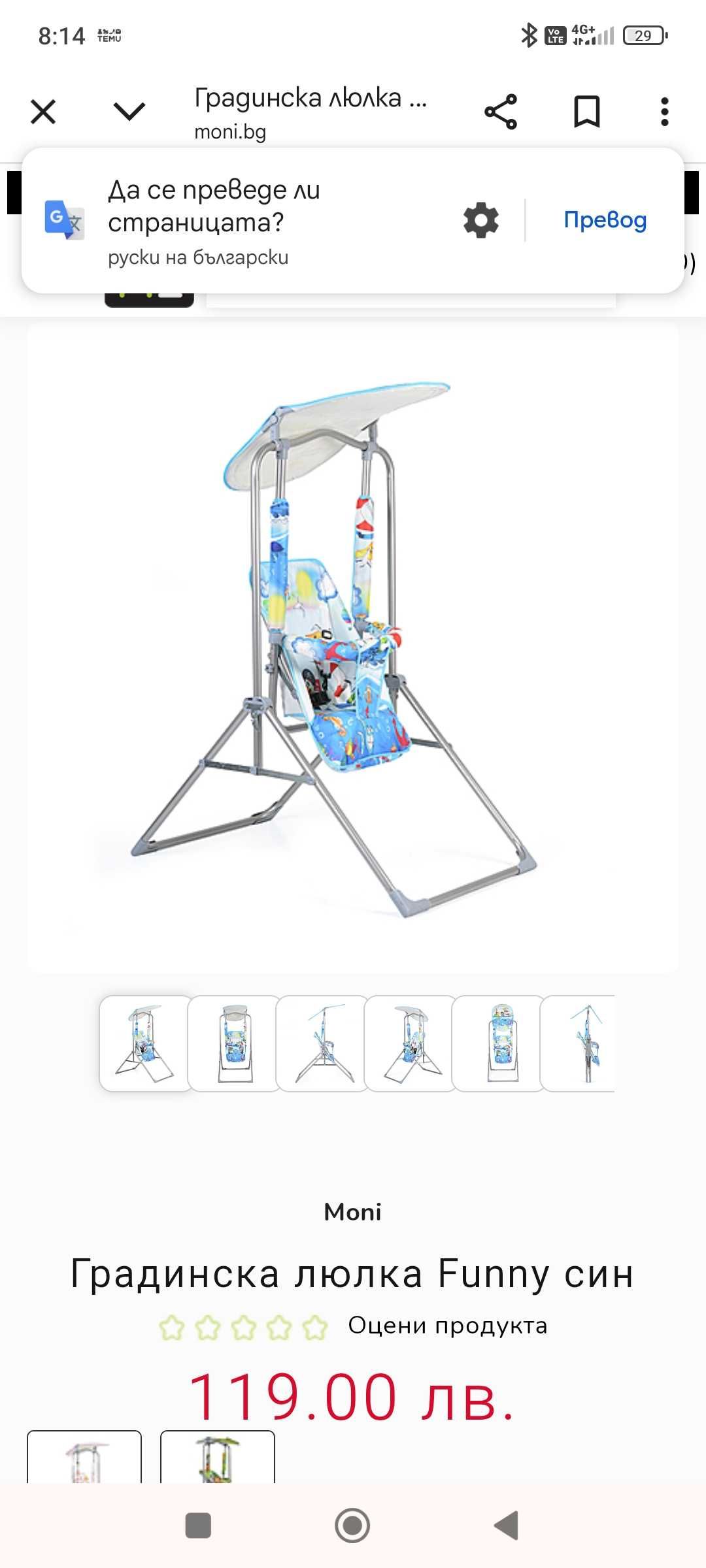Select the fourth gallery thumbnail
The image size is (706, 1568).
coord(410,1043)
